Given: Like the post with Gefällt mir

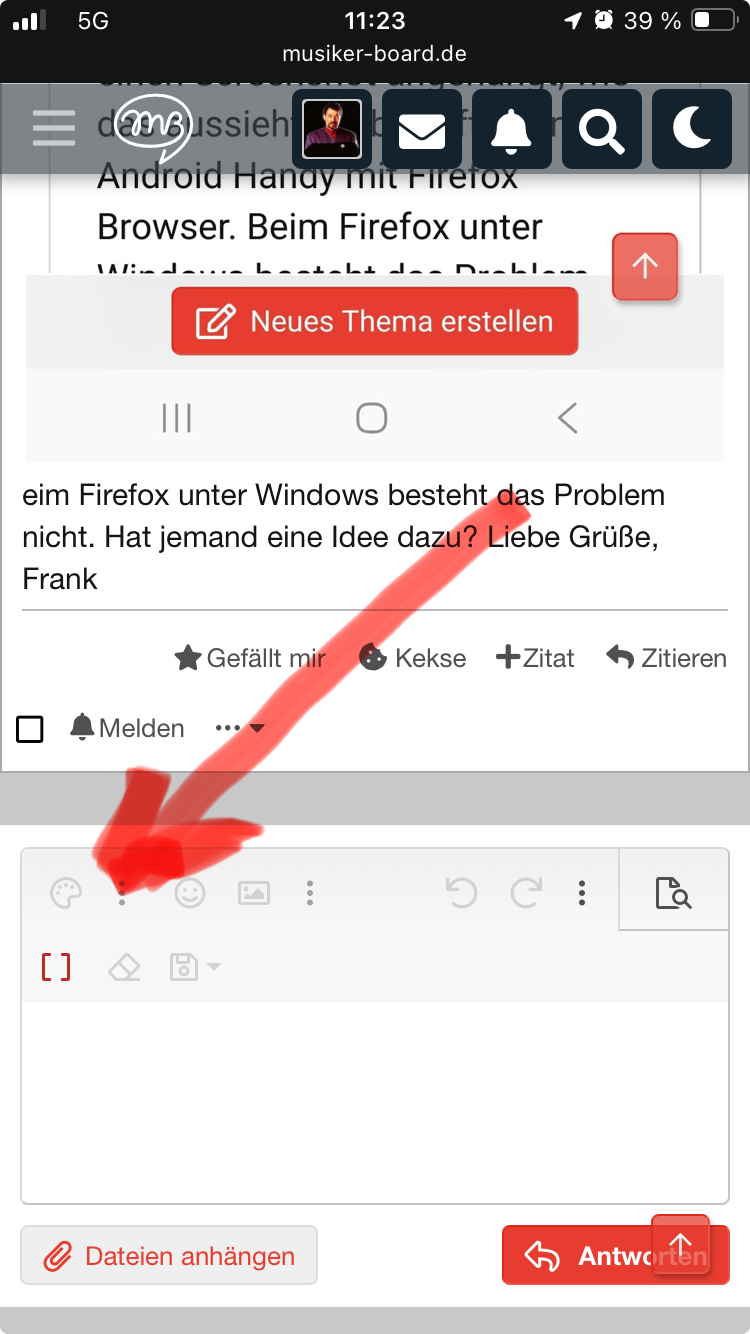Looking at the screenshot, I should tap(250, 658).
